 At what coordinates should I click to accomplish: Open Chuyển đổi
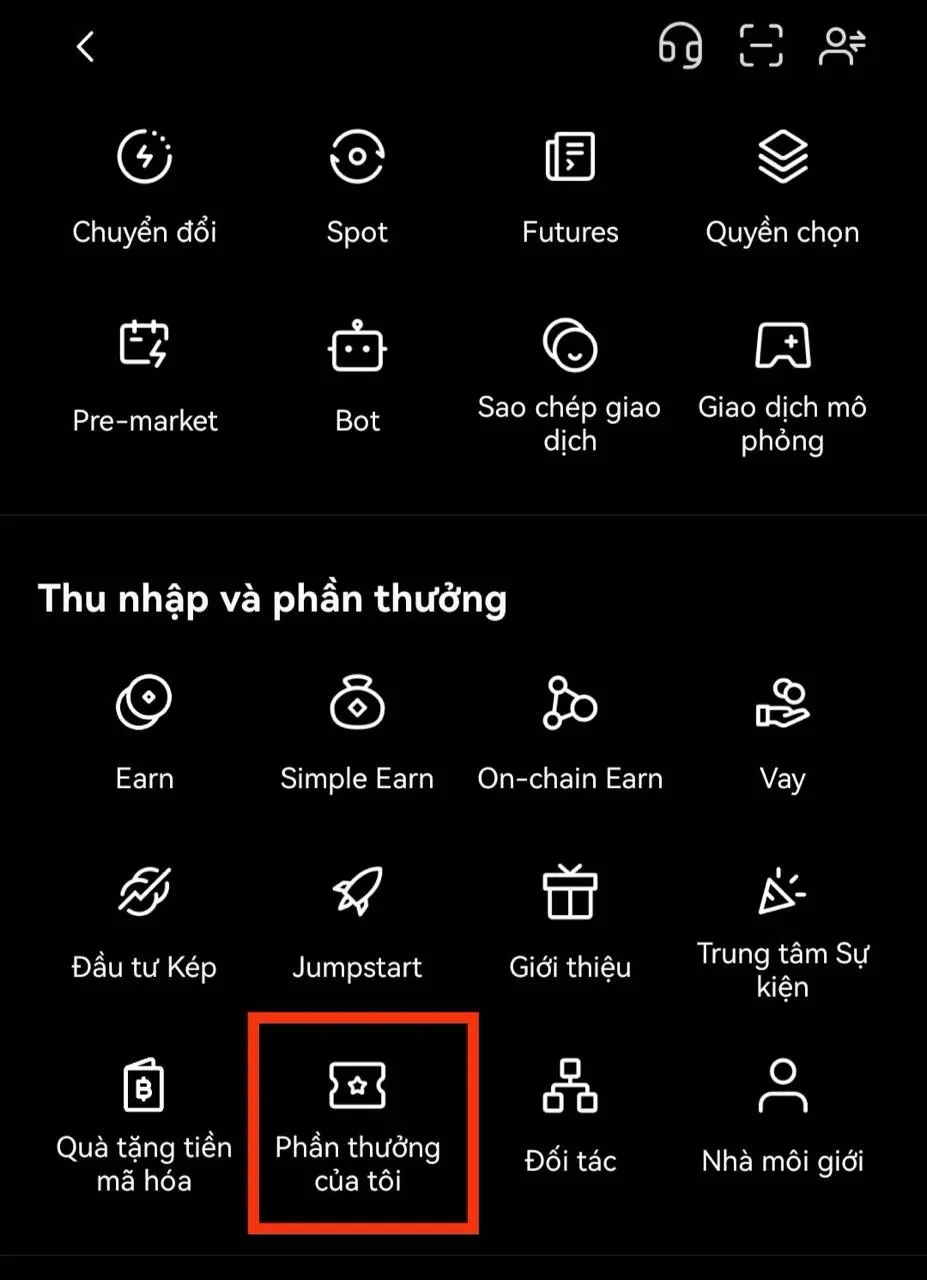point(145,187)
